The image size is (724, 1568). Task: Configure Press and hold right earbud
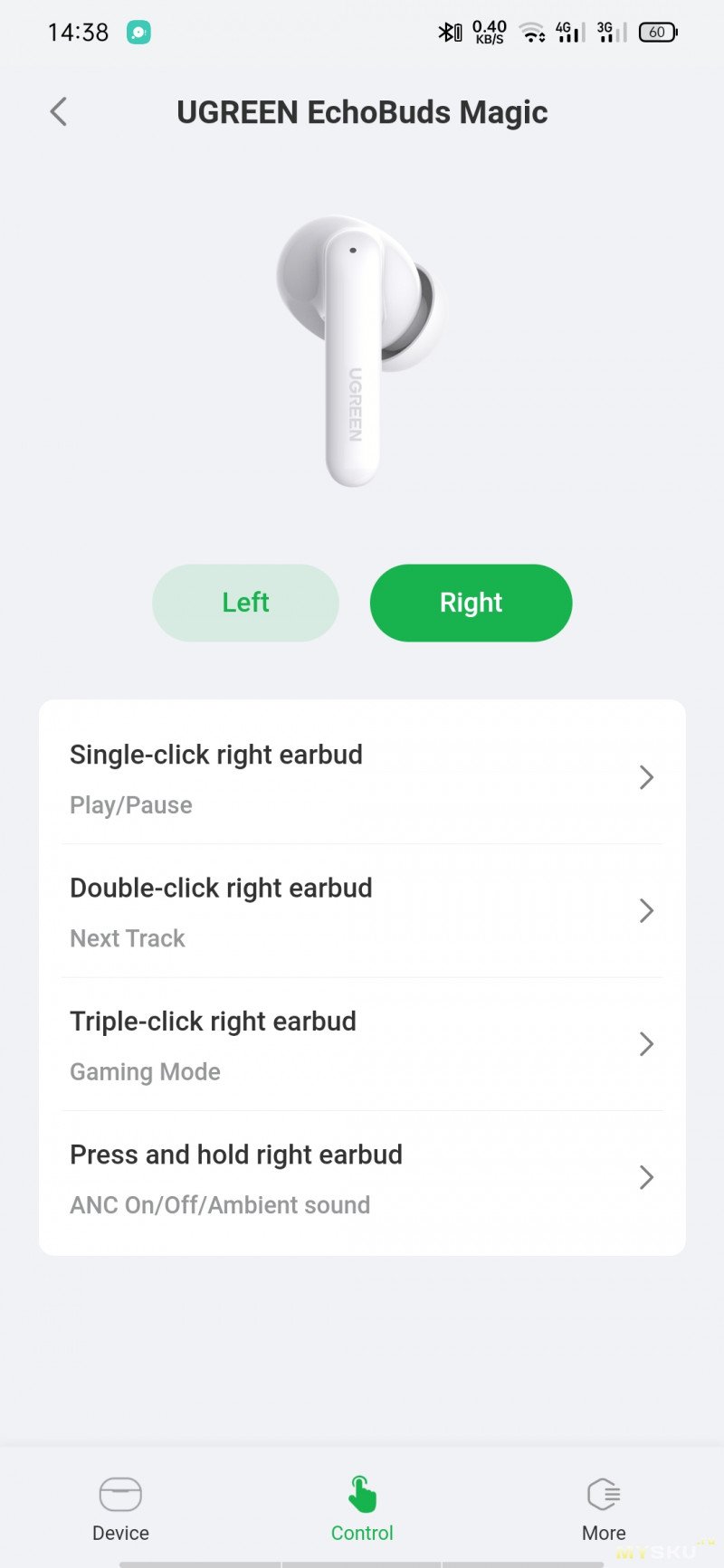361,1178
